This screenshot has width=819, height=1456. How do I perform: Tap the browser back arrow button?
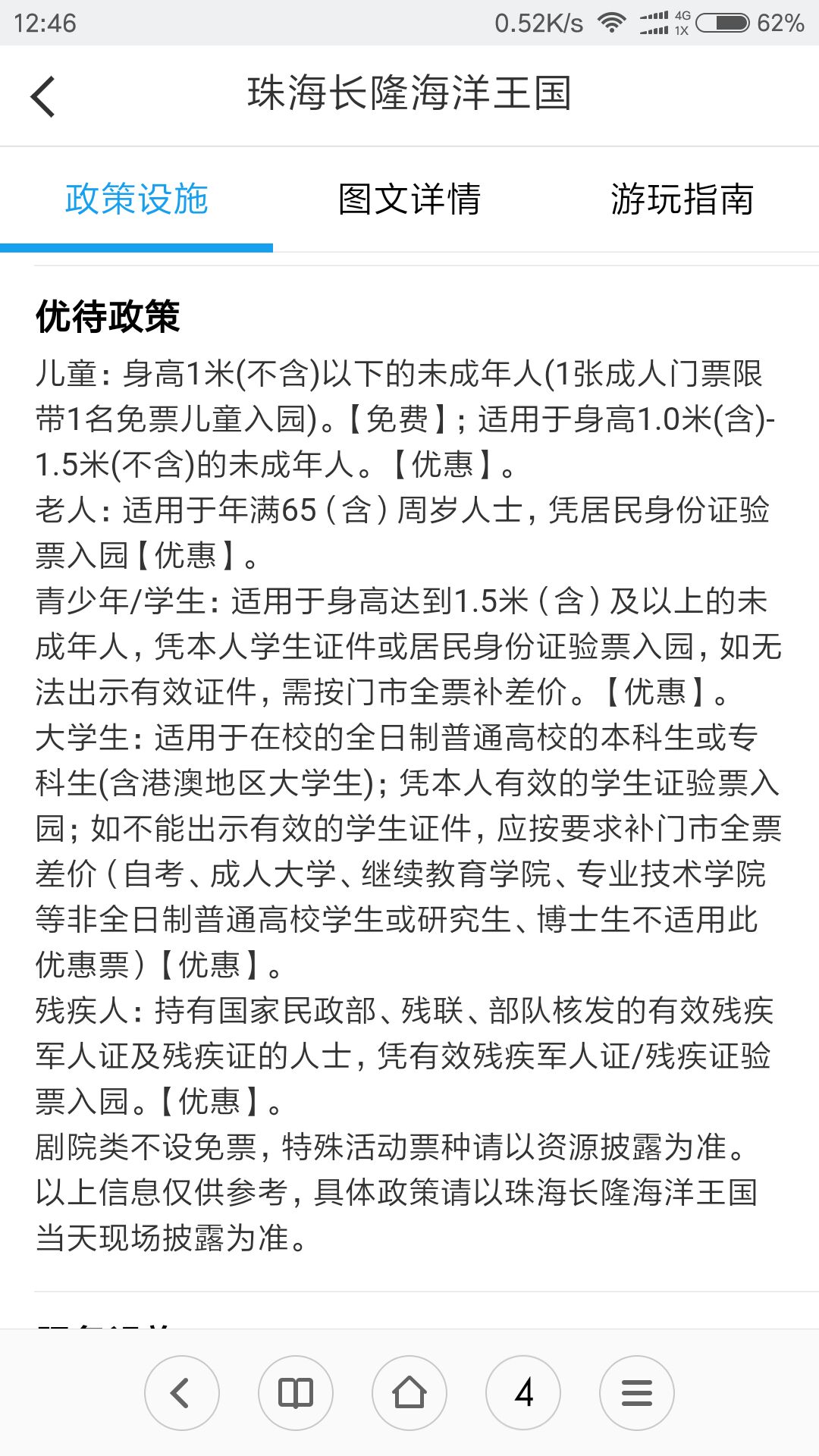pyautogui.click(x=182, y=1393)
